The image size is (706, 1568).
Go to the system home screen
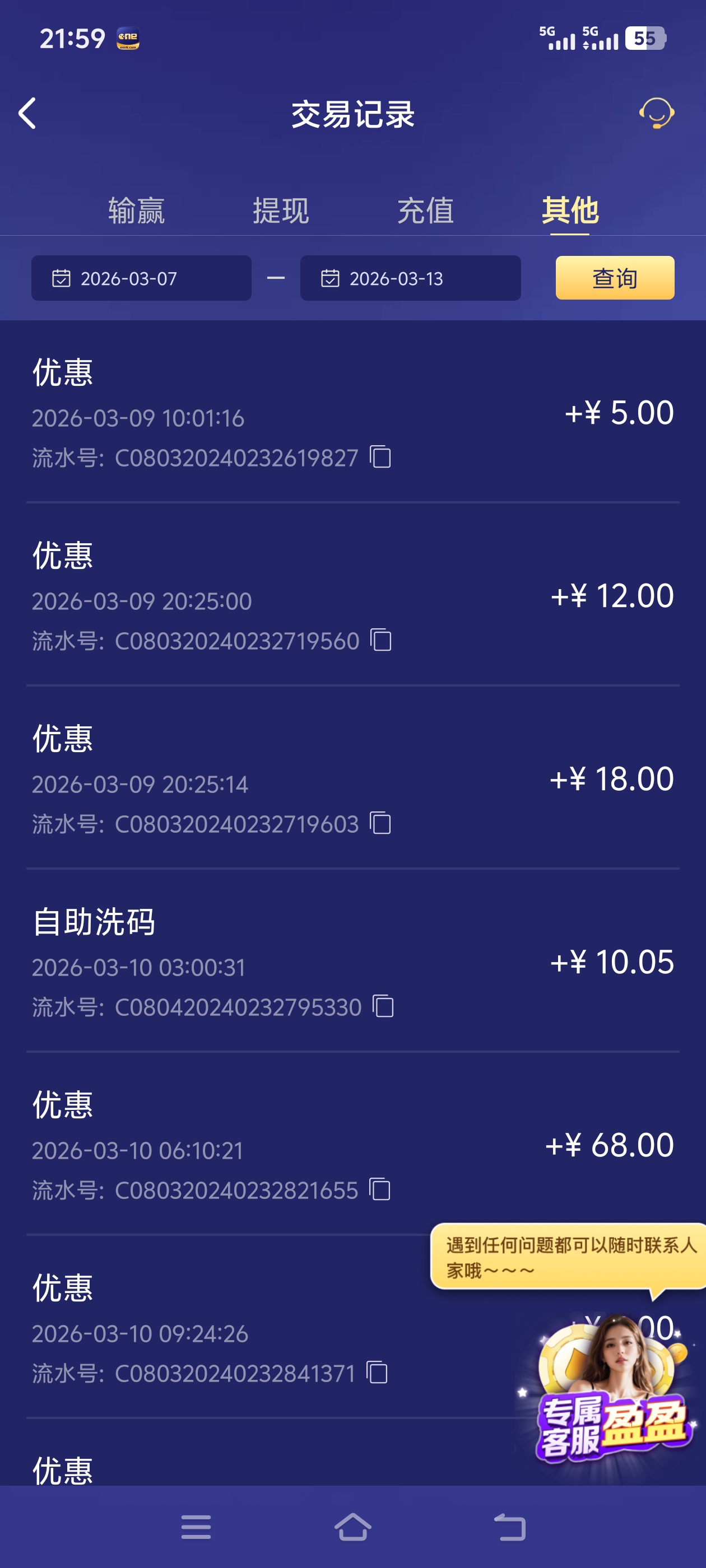[x=352, y=1527]
